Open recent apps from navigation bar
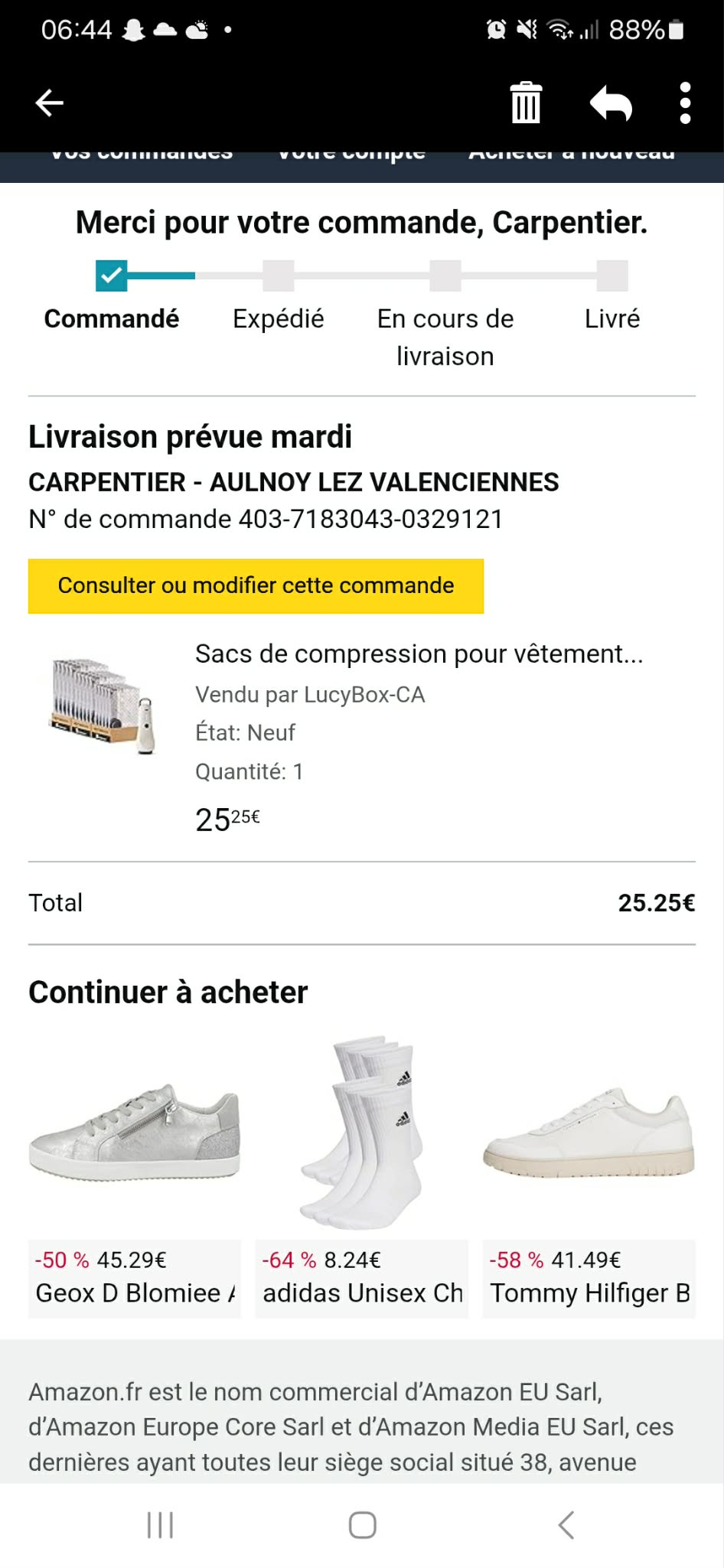724x1568 pixels. [160, 1525]
